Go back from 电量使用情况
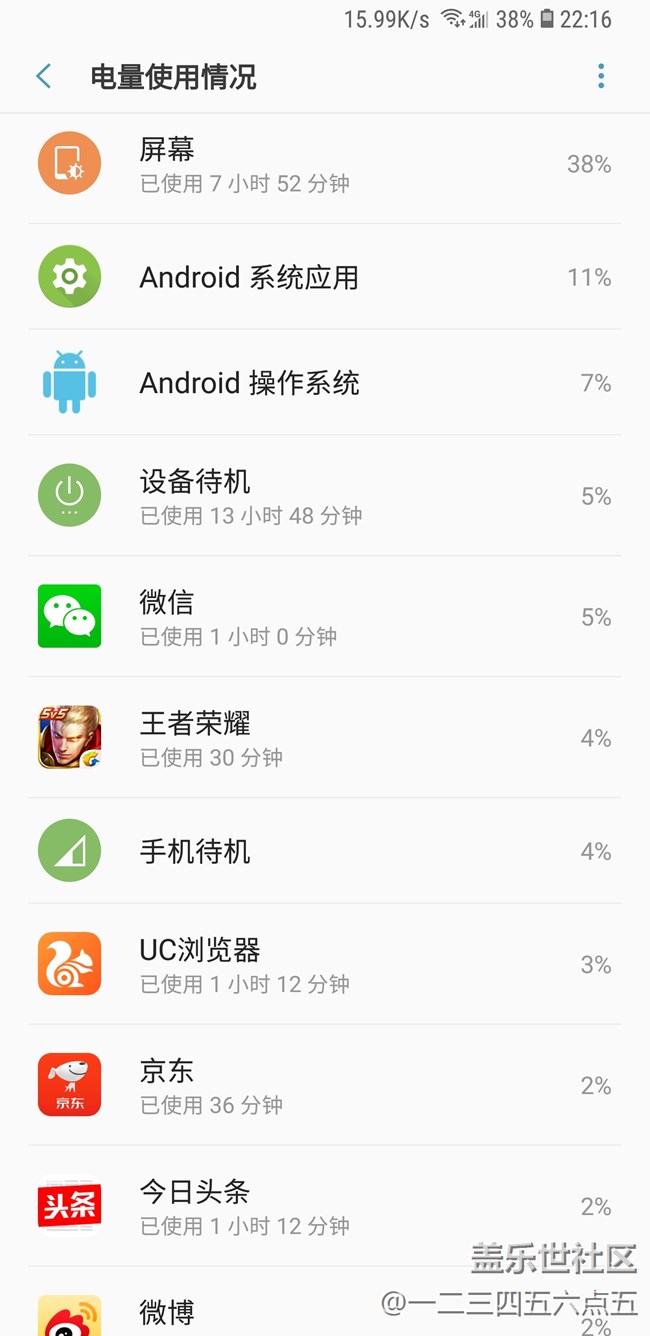This screenshot has height=1336, width=650. tap(43, 76)
